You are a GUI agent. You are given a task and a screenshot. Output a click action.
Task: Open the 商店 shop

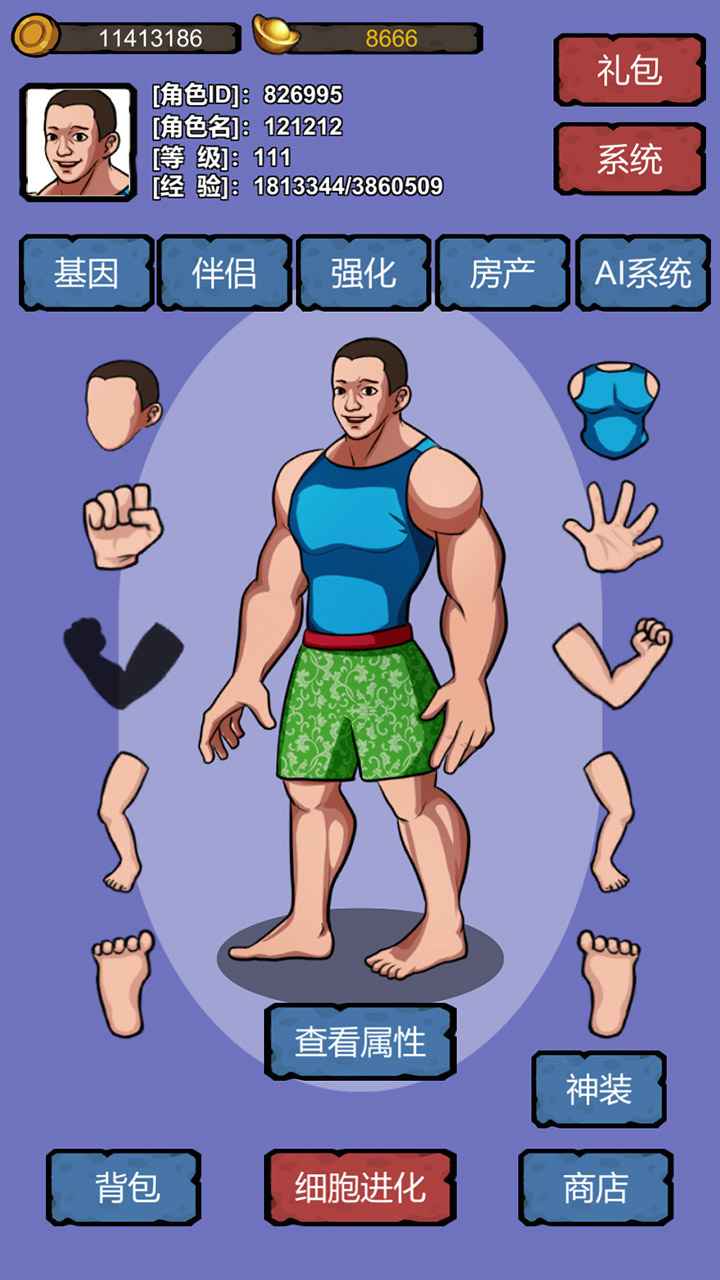coord(595,1187)
